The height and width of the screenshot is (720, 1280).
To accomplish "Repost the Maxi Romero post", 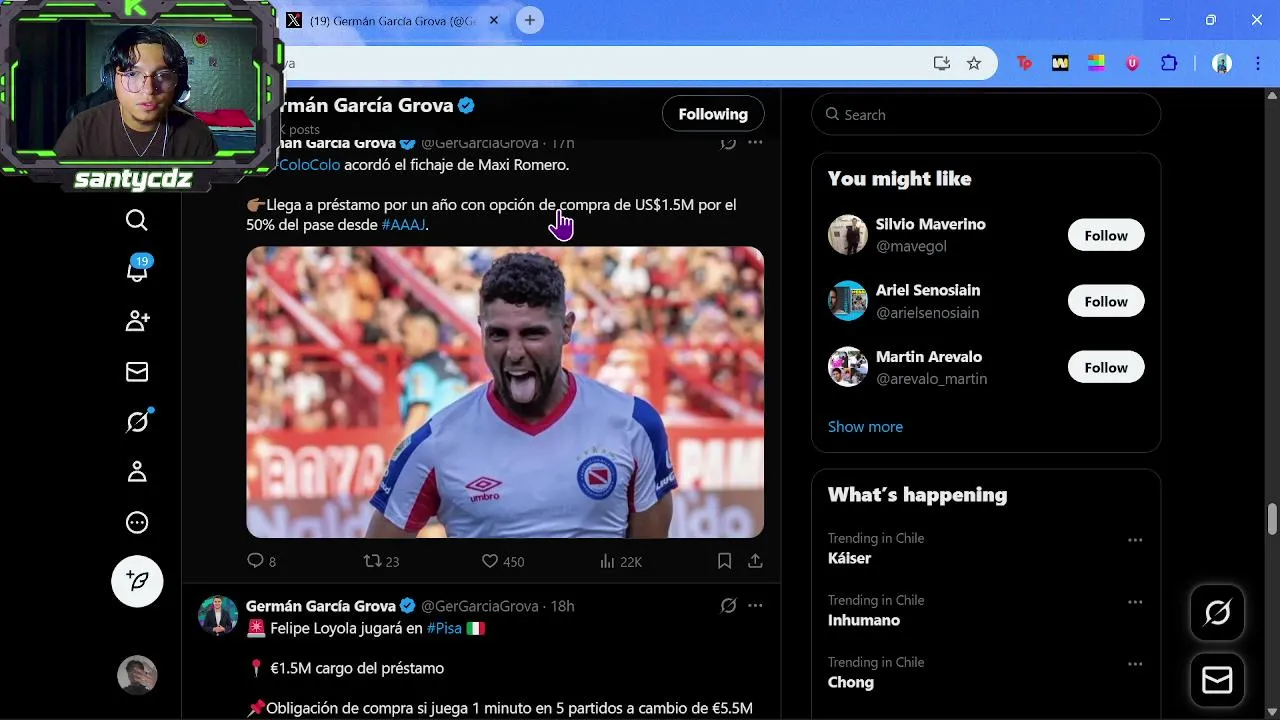I will coord(372,562).
